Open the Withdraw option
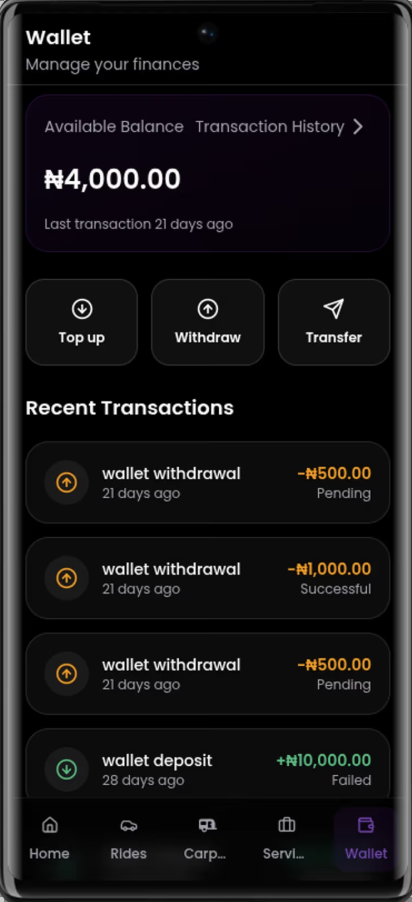 [x=208, y=322]
